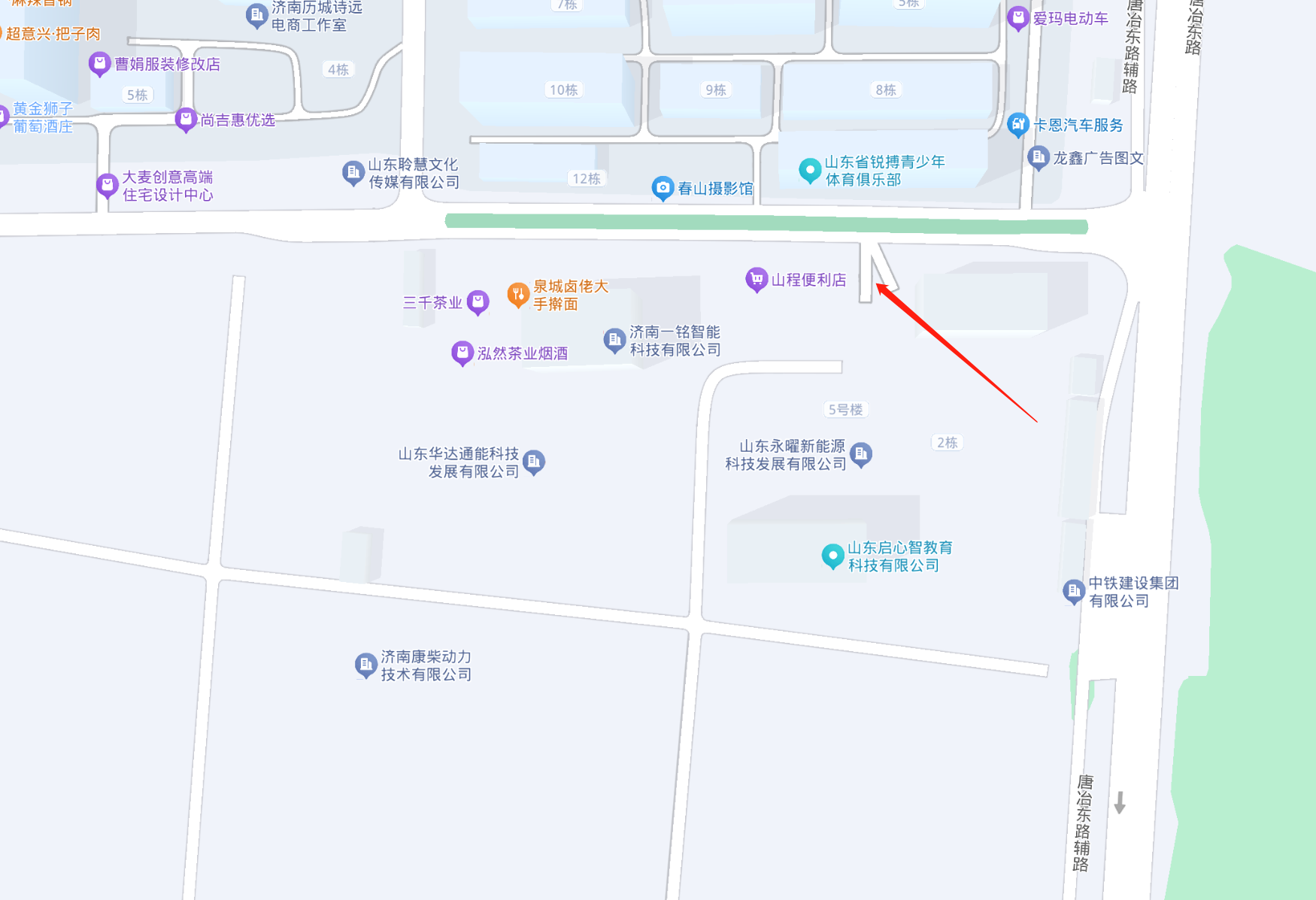Select the 济南康柴动力技术有限公司 marker
Image resolution: width=1316 pixels, height=900 pixels.
click(365, 665)
